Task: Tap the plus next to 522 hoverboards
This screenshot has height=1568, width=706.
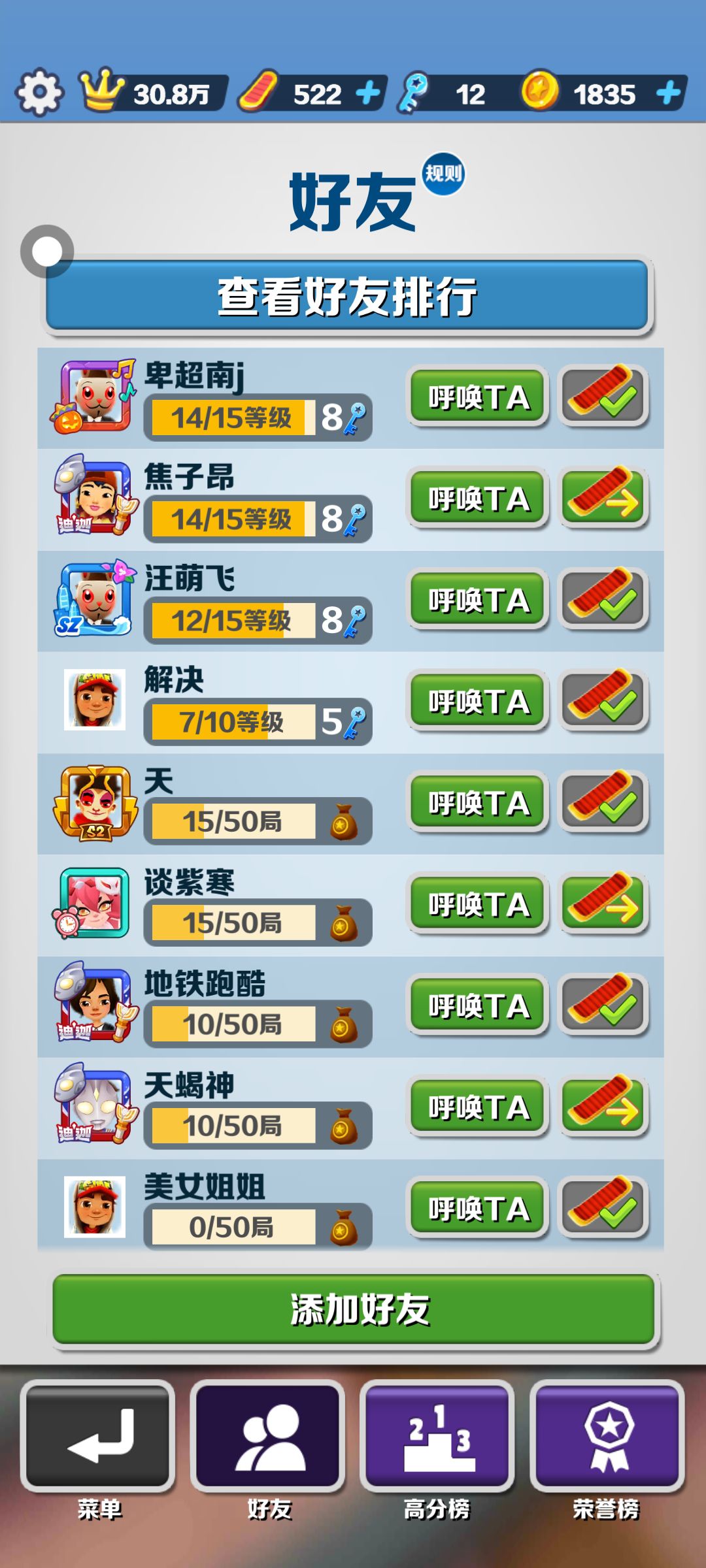Action: pos(369,93)
